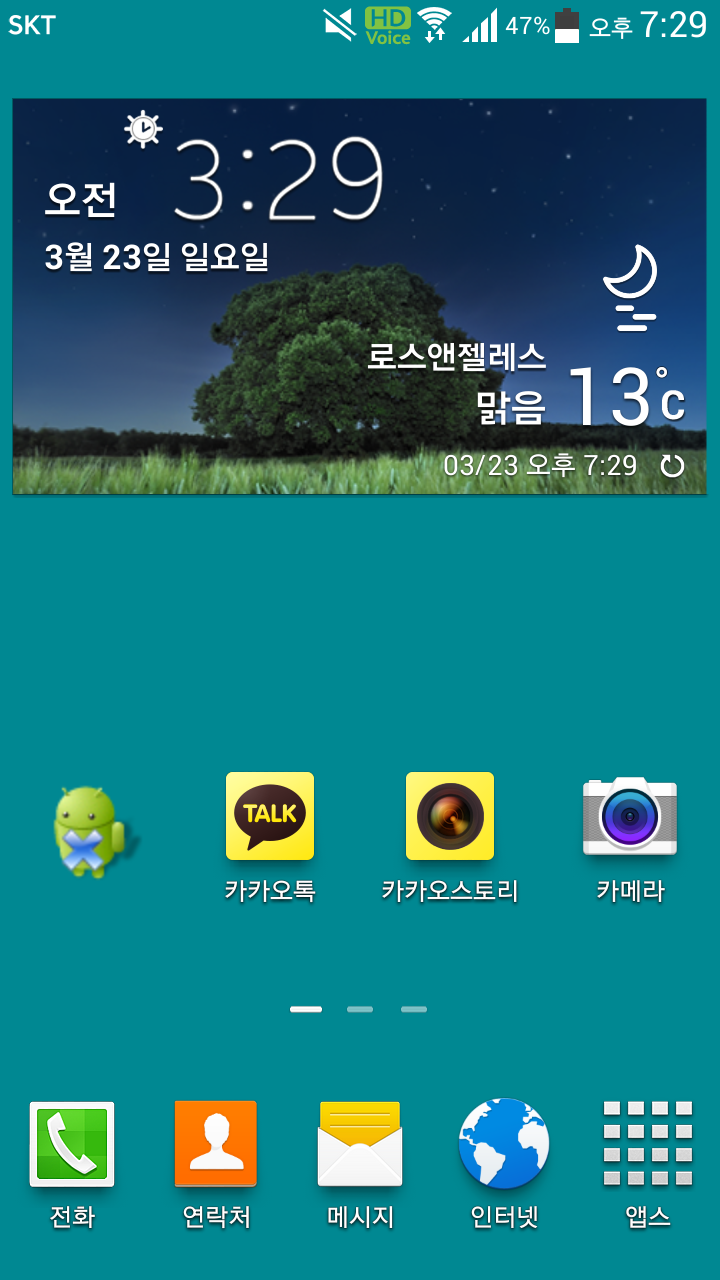Open messages (메시지)

click(x=360, y=1145)
